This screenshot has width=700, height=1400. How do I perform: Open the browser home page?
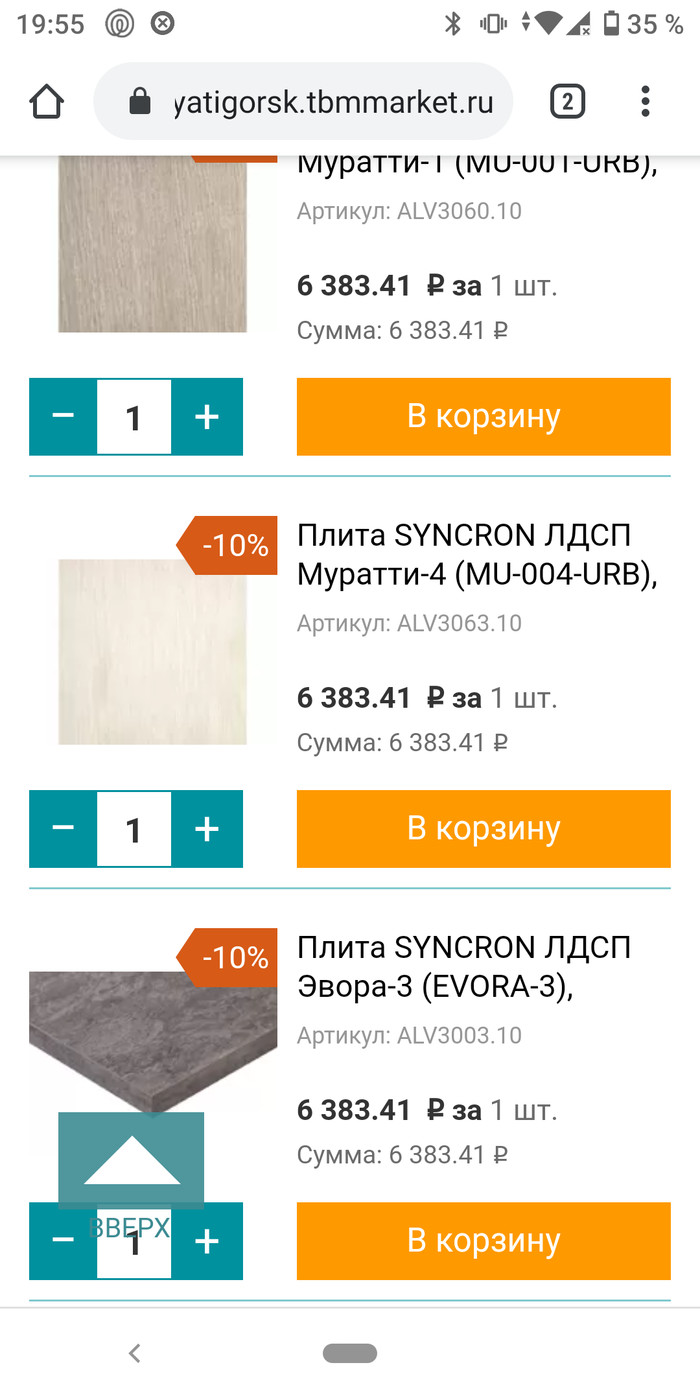[47, 102]
